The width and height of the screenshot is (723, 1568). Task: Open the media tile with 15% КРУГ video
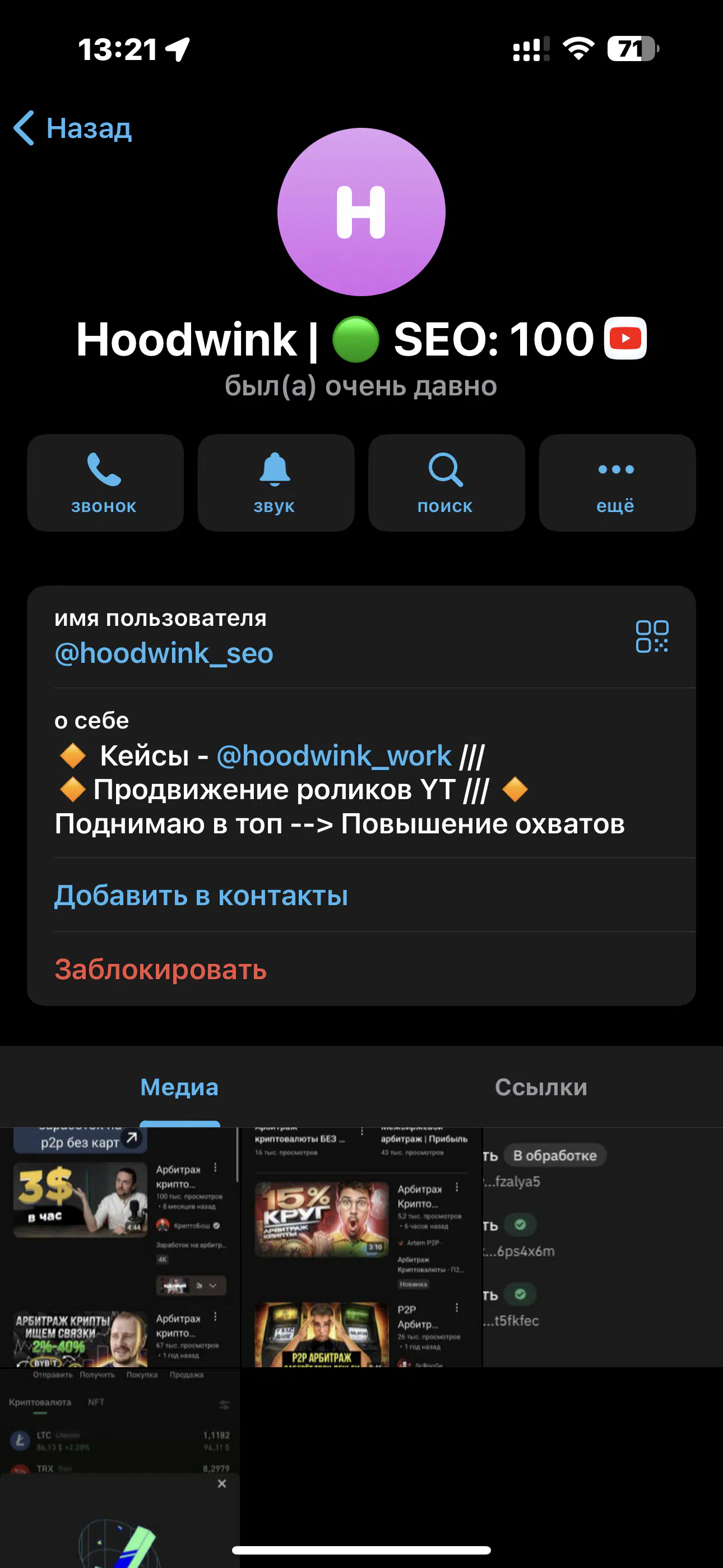[361, 1248]
